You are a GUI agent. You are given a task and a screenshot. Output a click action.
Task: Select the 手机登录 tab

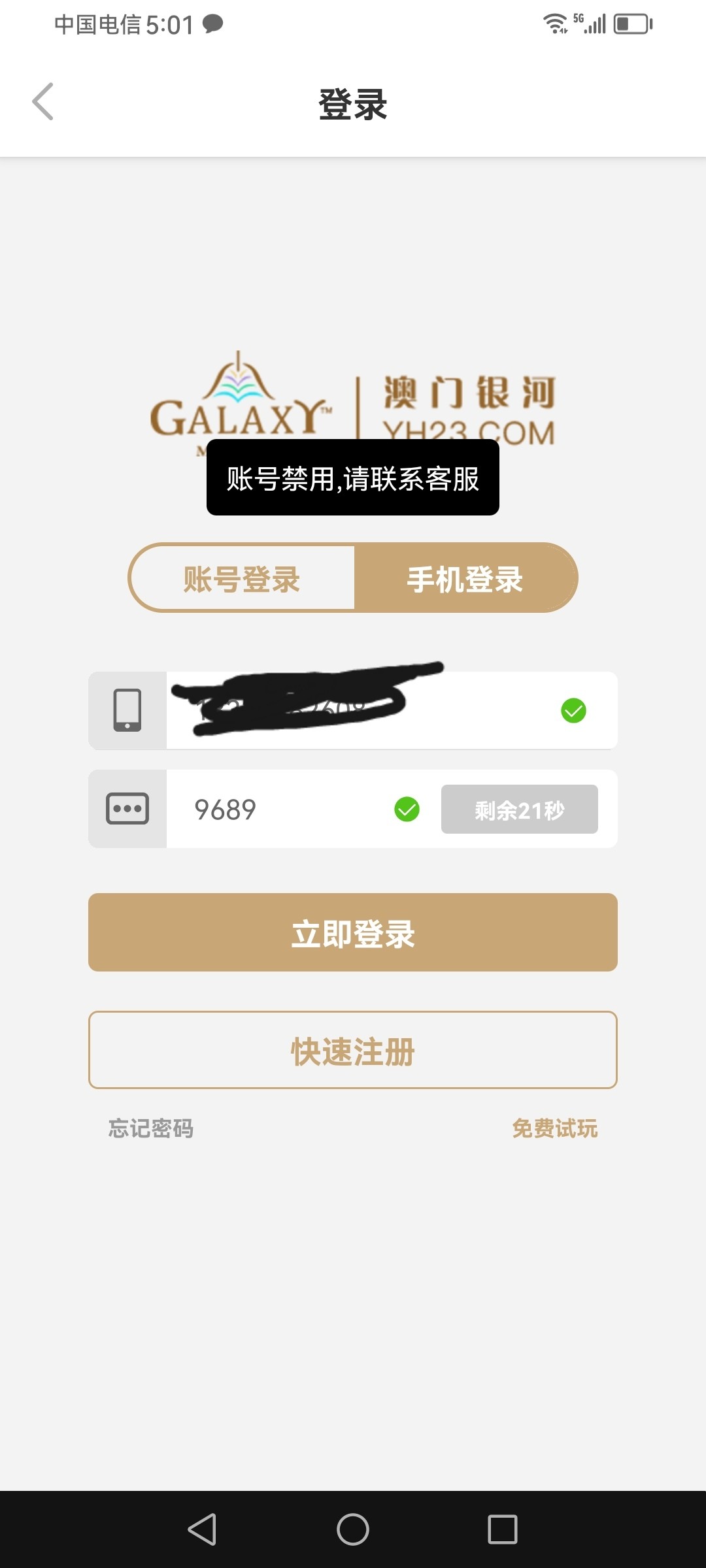pos(465,579)
